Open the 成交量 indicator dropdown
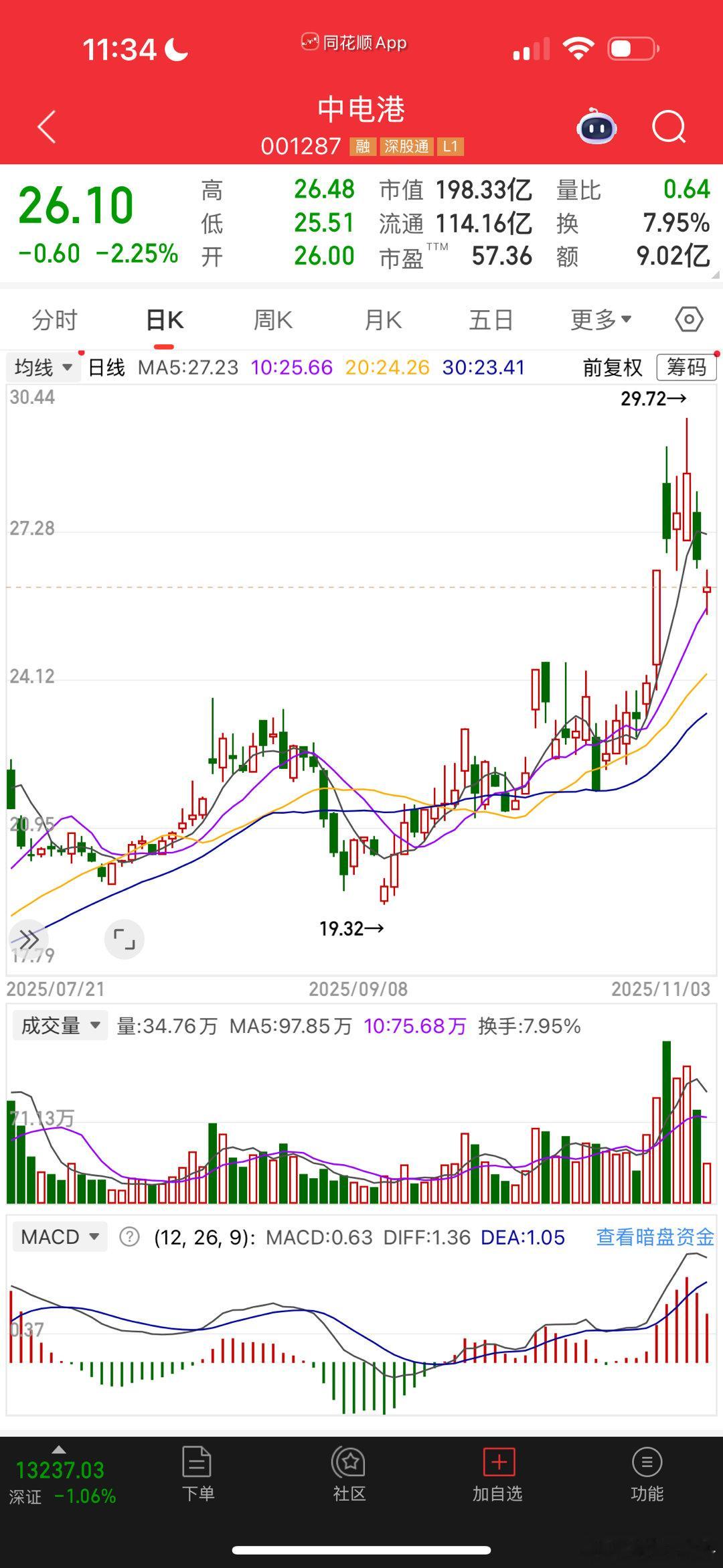This screenshot has width=723, height=1568. (60, 1025)
